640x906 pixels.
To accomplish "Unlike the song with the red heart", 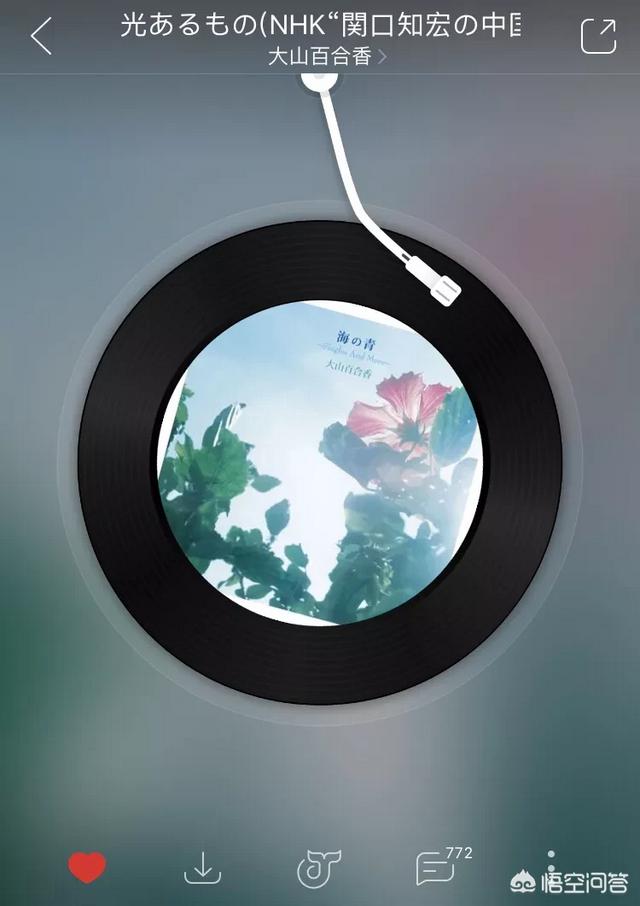I will pos(87,868).
